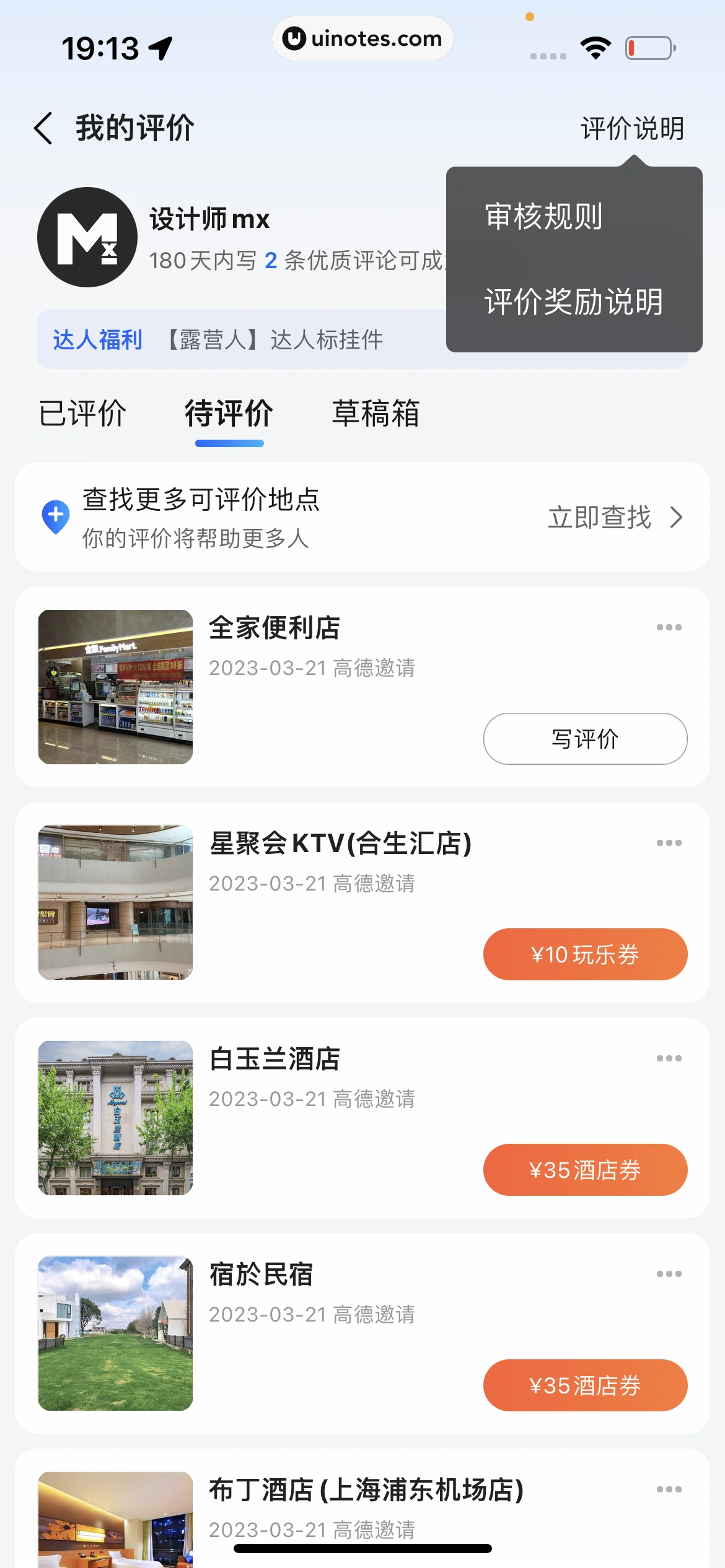The image size is (725, 1568).
Task: Tap ¥35 酒店券 for 白玉兰酒店
Action: tap(585, 1170)
